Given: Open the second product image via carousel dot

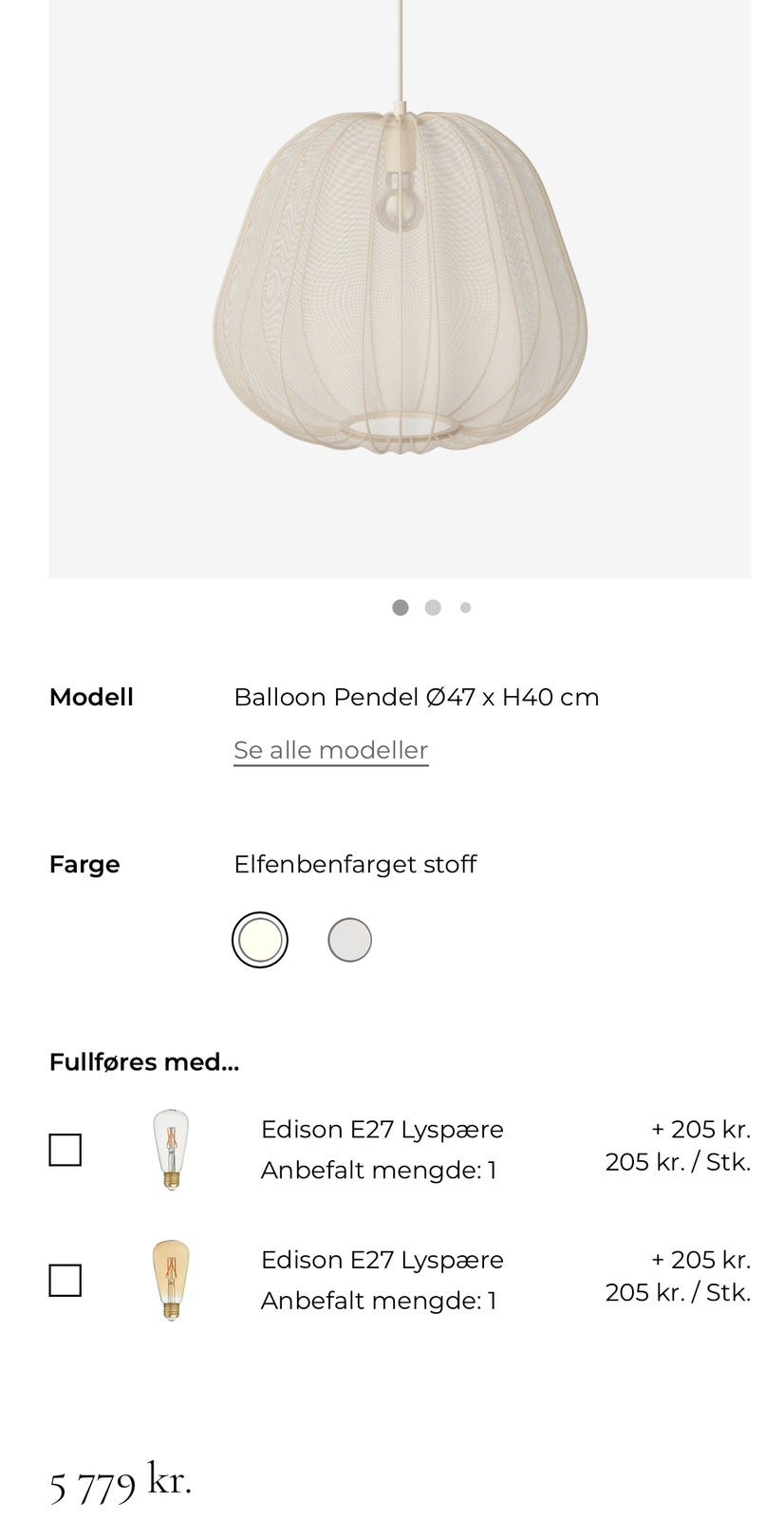Looking at the screenshot, I should [x=433, y=607].
